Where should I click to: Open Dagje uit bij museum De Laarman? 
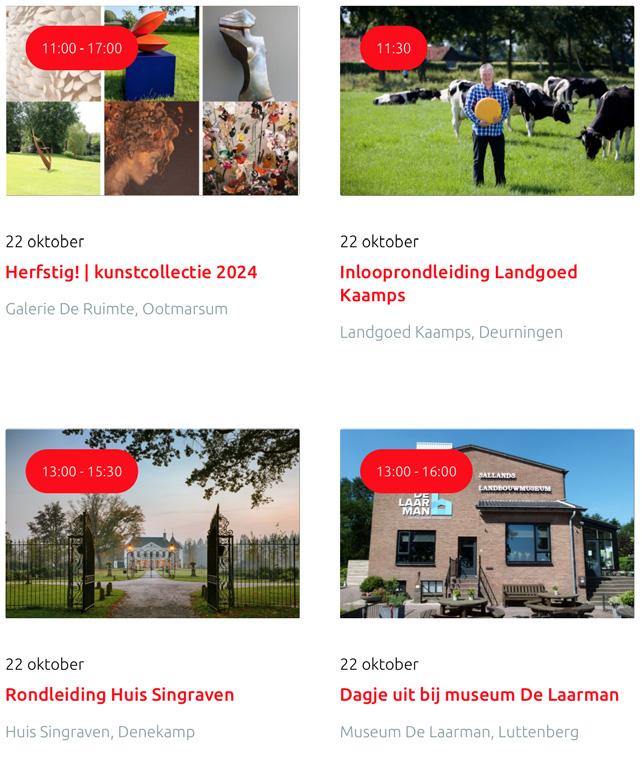point(479,695)
